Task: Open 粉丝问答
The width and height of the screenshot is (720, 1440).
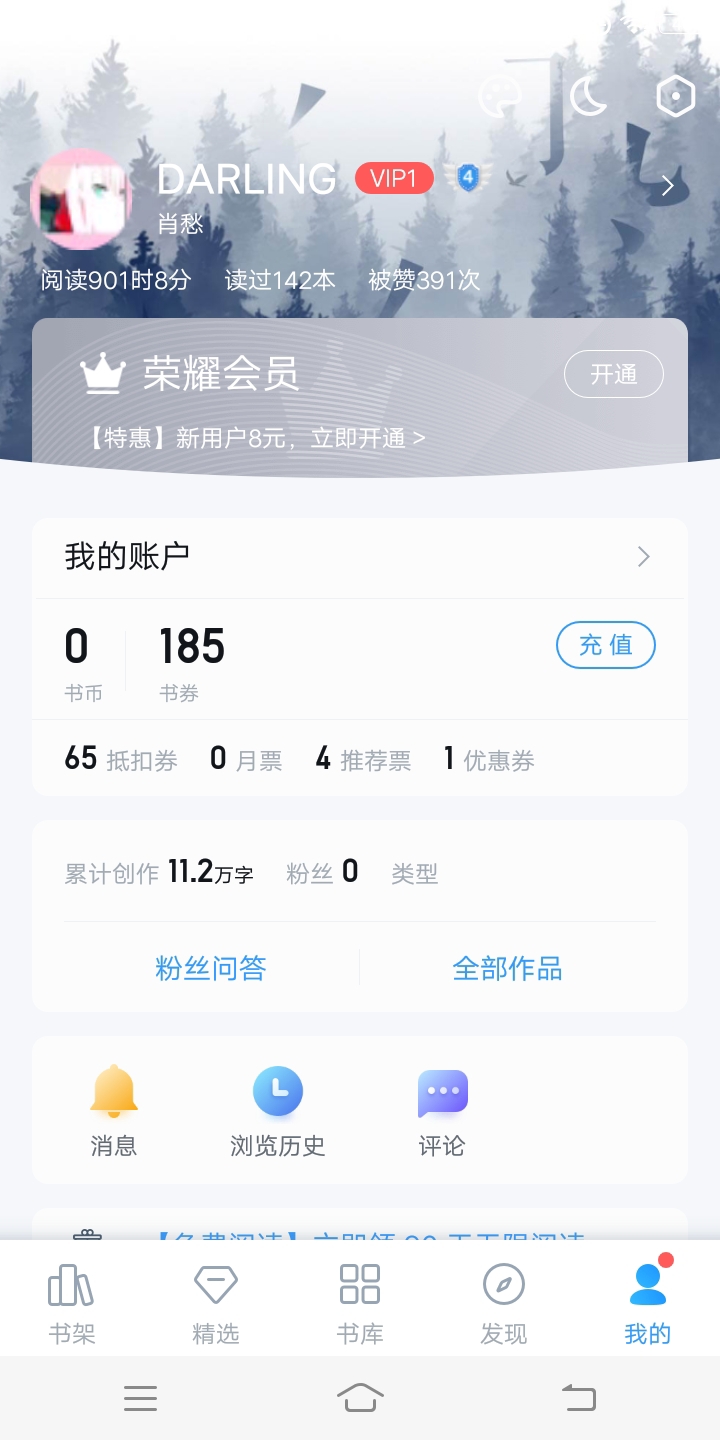Action: tap(211, 968)
